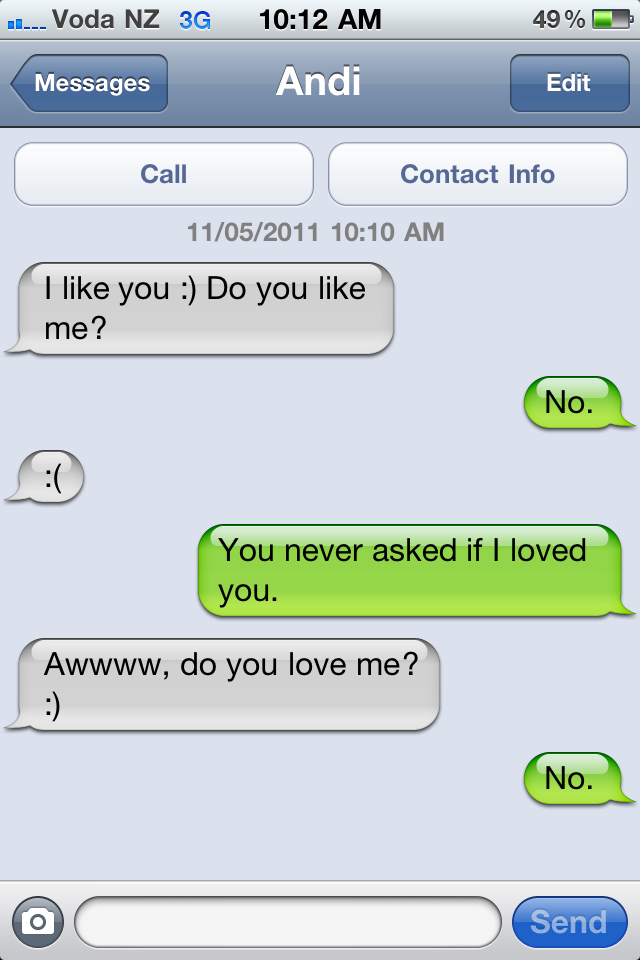
Task: Open Contact Info for Andi
Action: pos(477,174)
